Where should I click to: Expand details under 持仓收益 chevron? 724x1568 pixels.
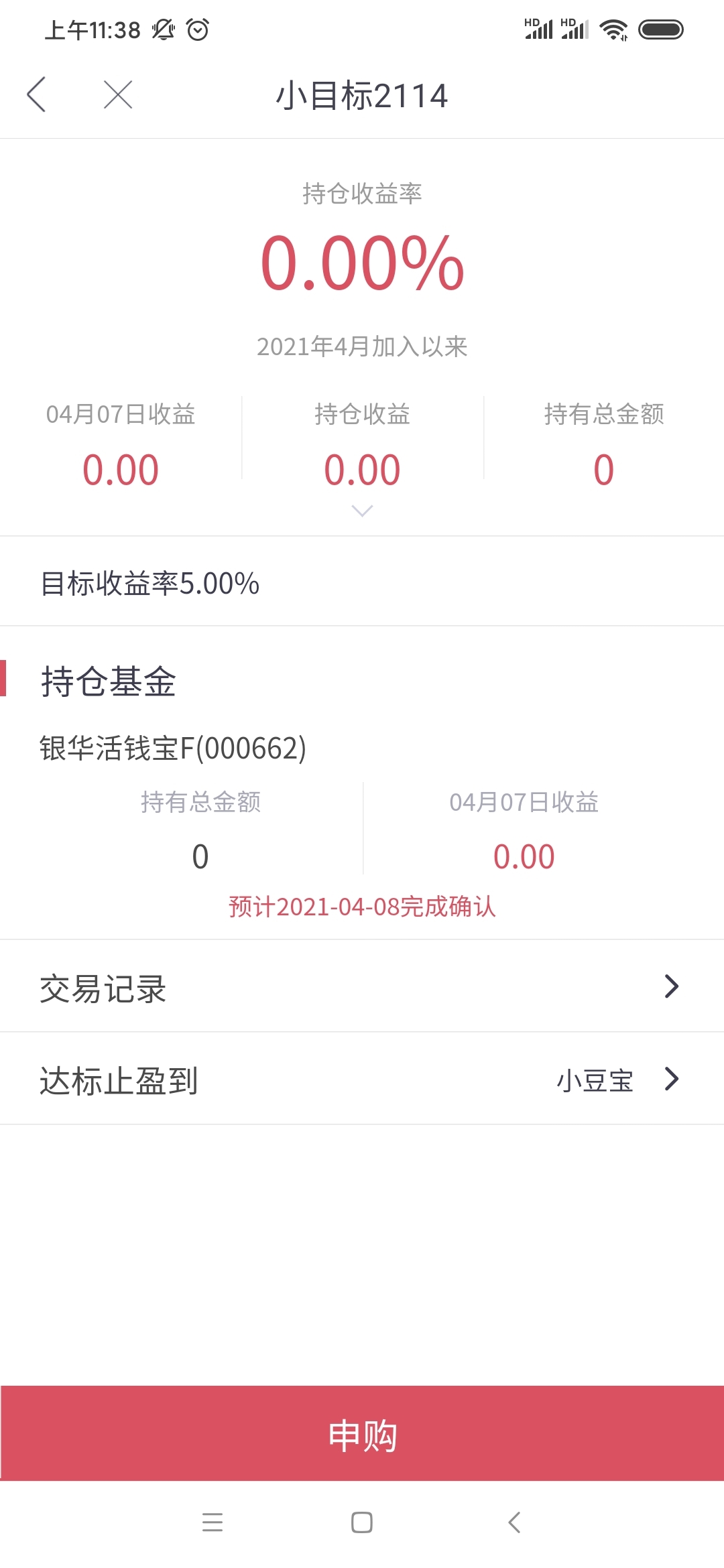click(x=362, y=511)
